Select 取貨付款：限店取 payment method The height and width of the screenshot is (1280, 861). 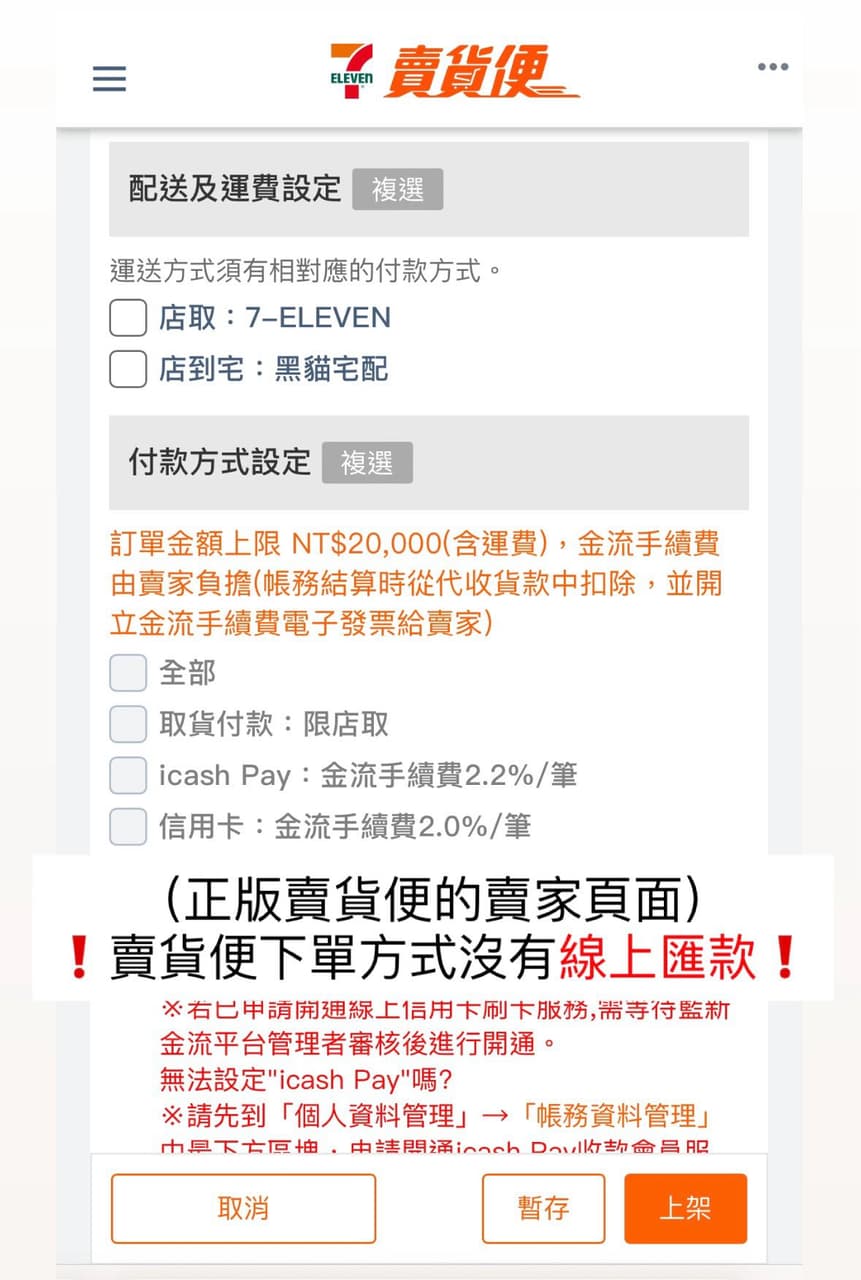click(127, 723)
